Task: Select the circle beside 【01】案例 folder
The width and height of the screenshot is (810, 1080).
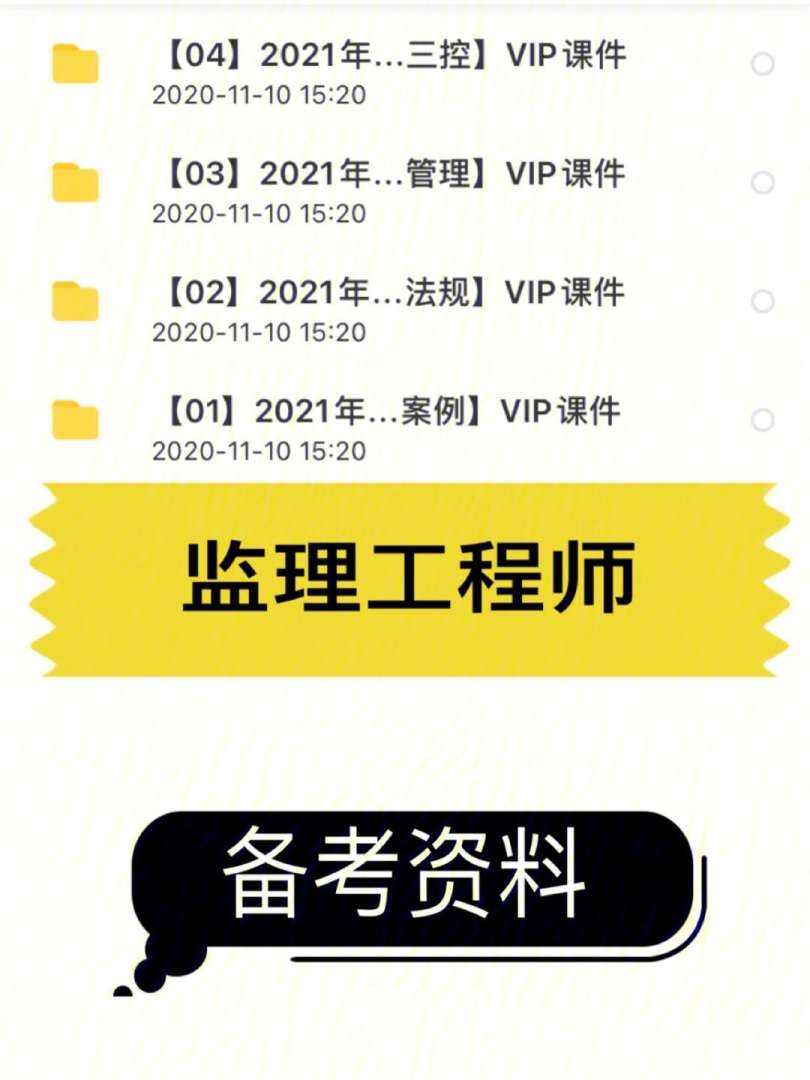Action: tap(763, 417)
